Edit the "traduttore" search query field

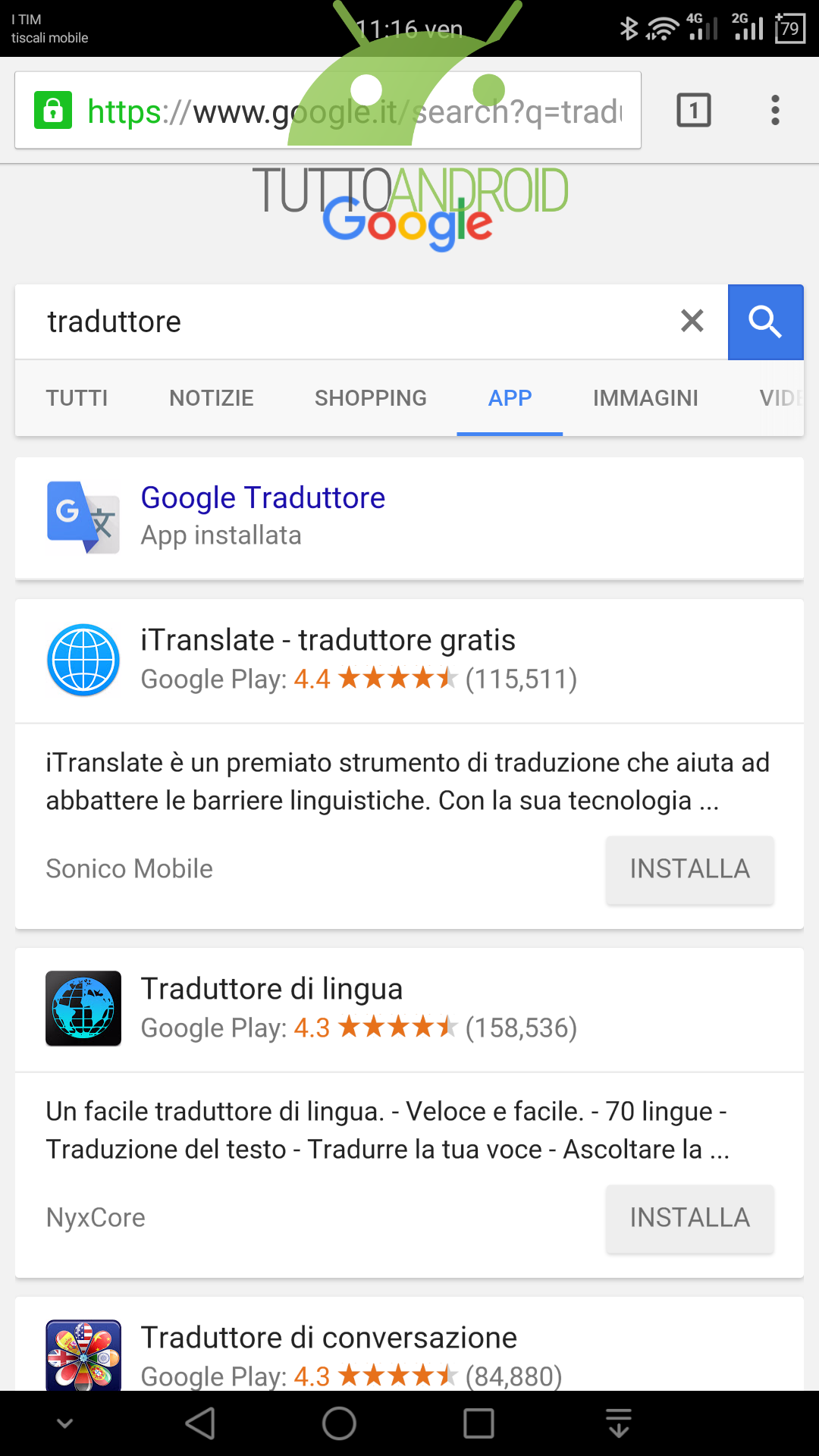coord(349,322)
